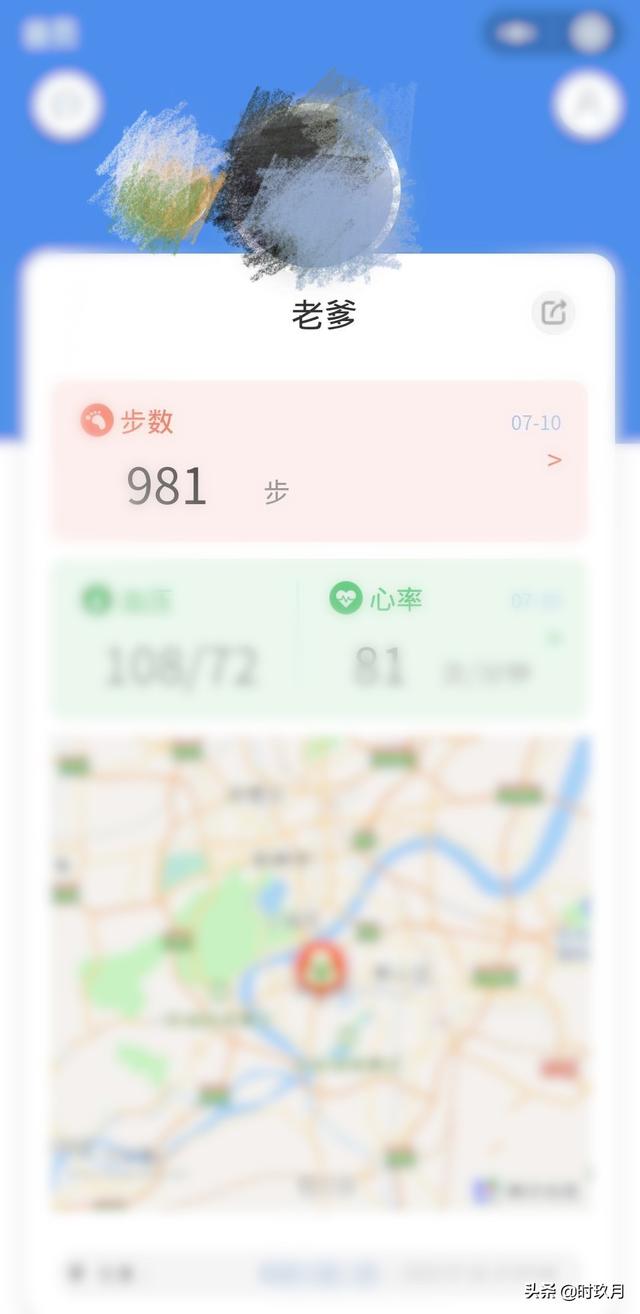This screenshot has width=640, height=1314.
Task: Edit the 老爹 profile name
Action: coord(553,313)
